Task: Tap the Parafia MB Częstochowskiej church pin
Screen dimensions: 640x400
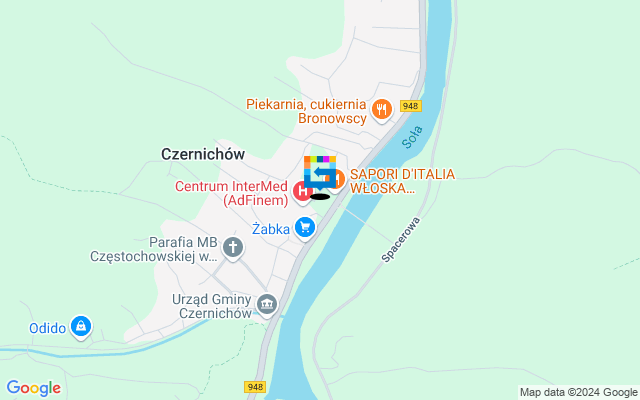Action: click(x=233, y=247)
